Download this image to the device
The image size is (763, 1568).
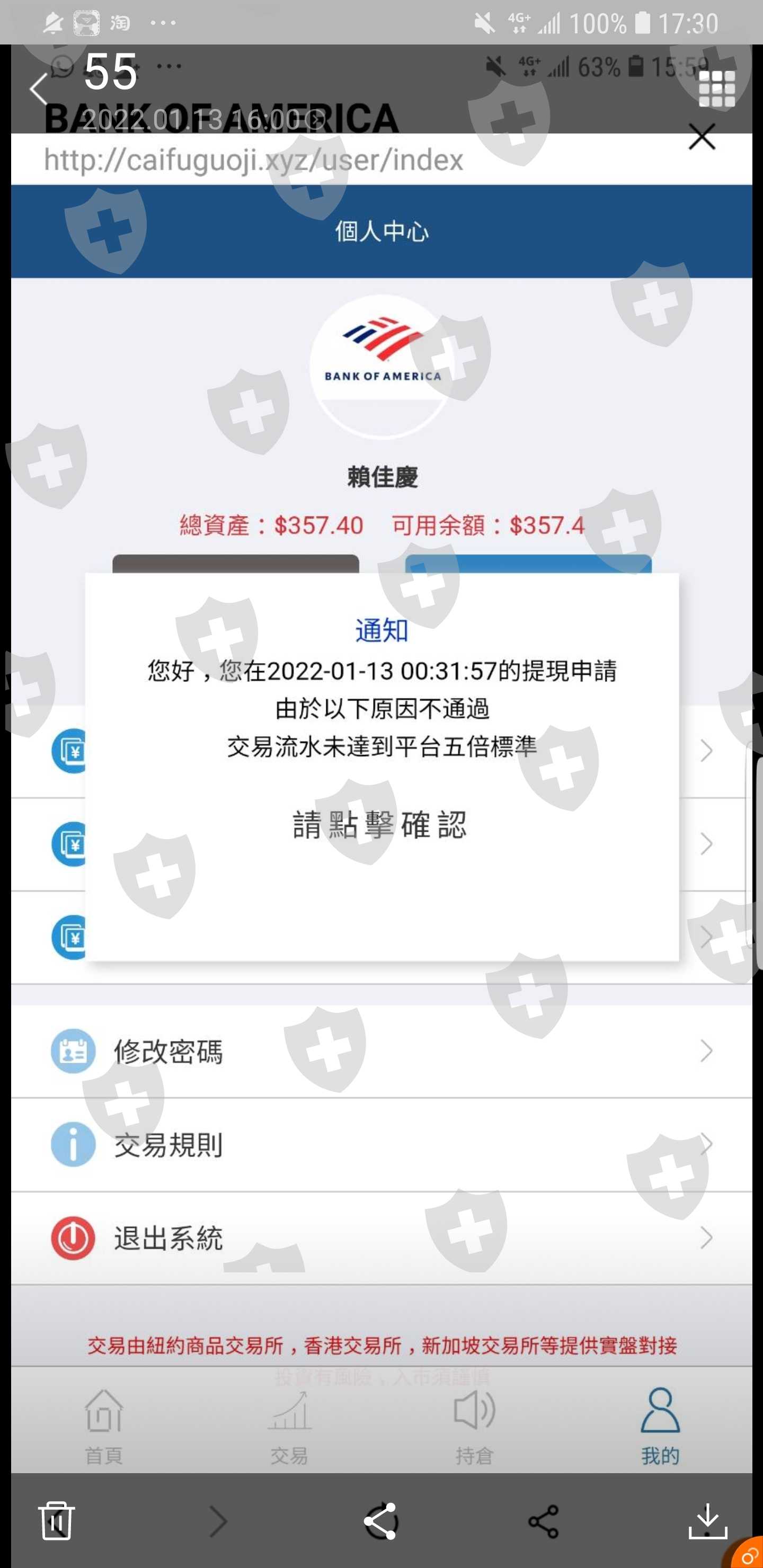pyautogui.click(x=707, y=1521)
